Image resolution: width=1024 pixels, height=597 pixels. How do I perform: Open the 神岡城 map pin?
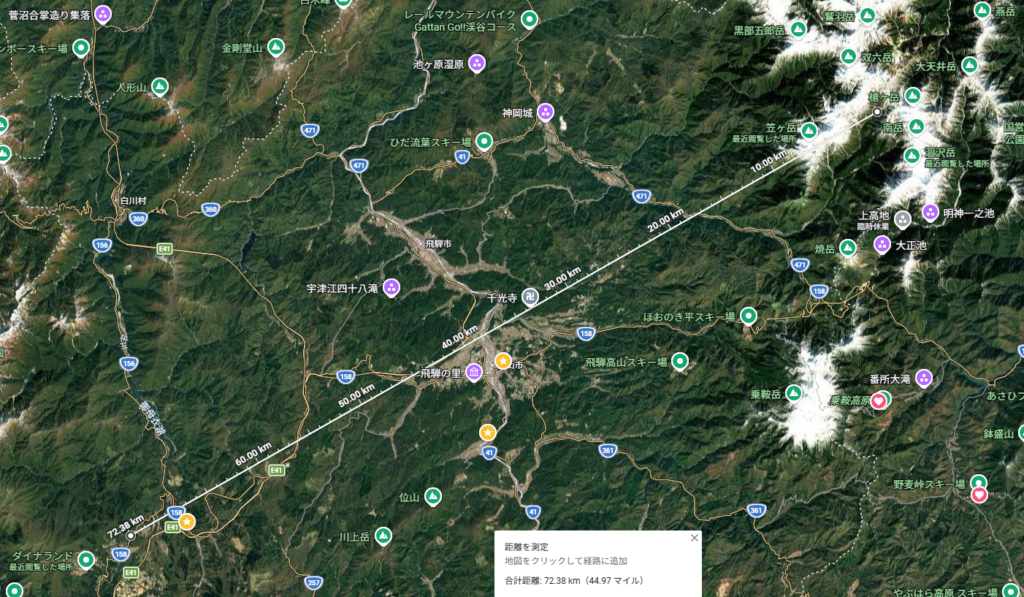tap(545, 112)
